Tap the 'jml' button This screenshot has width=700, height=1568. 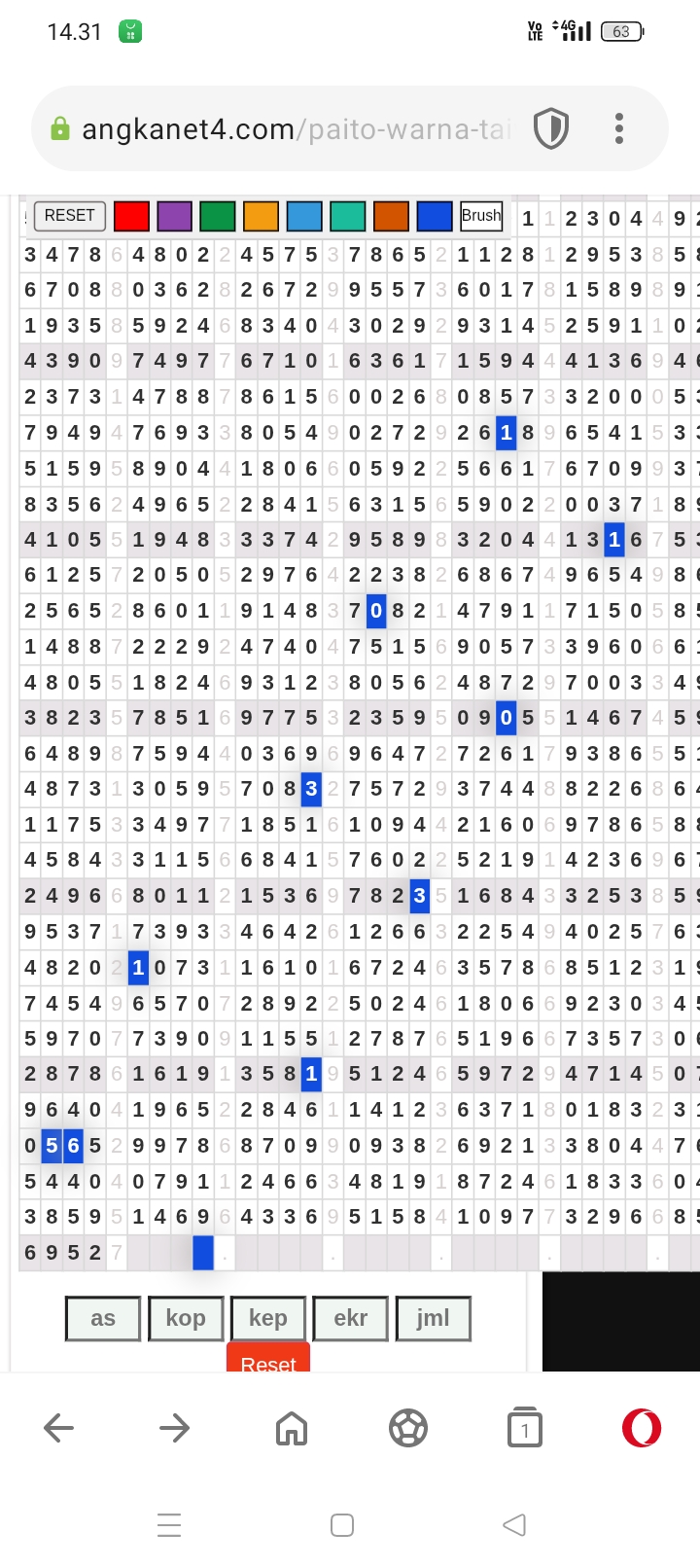click(434, 1318)
